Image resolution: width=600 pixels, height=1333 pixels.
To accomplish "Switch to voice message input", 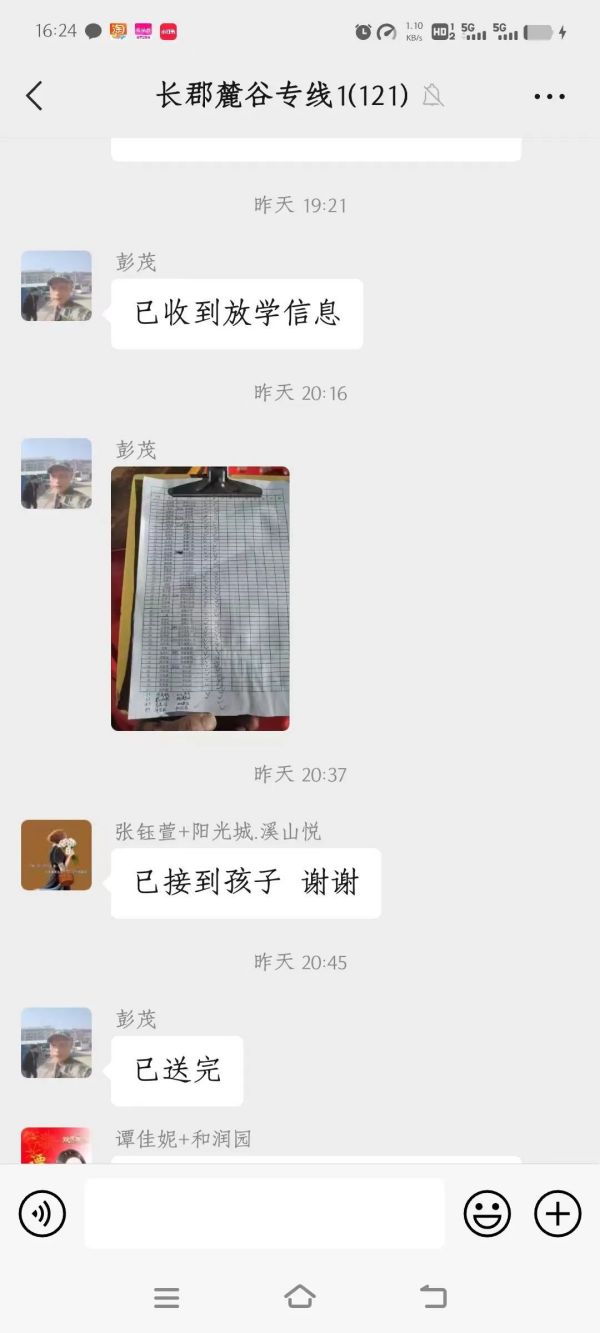I will [x=42, y=1213].
